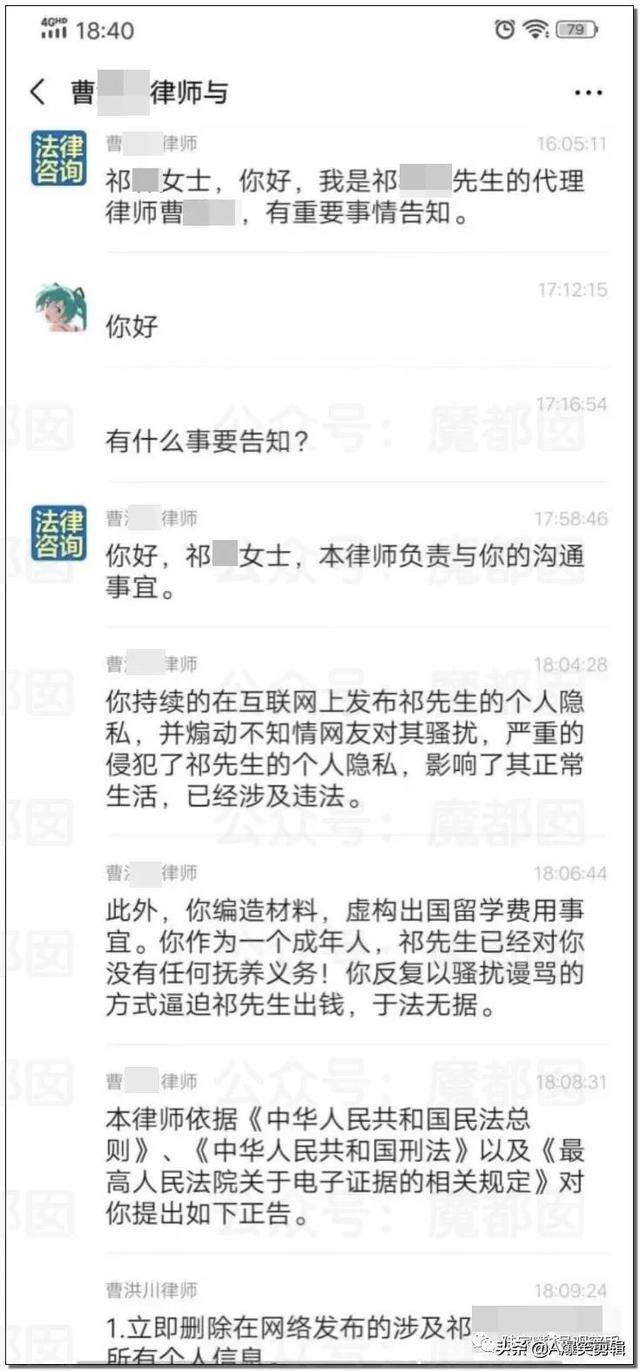Open the 法律咨询 avatar at 16:05:11
The width and height of the screenshot is (640, 1371).
coord(59,158)
